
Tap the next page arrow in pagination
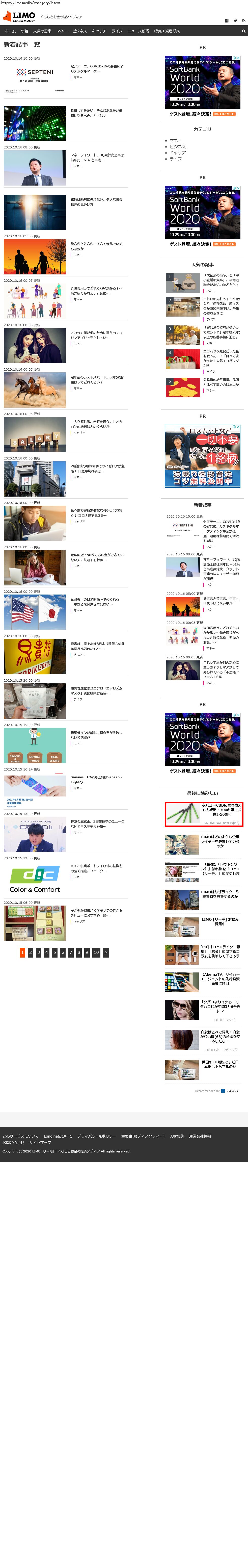[106, 952]
